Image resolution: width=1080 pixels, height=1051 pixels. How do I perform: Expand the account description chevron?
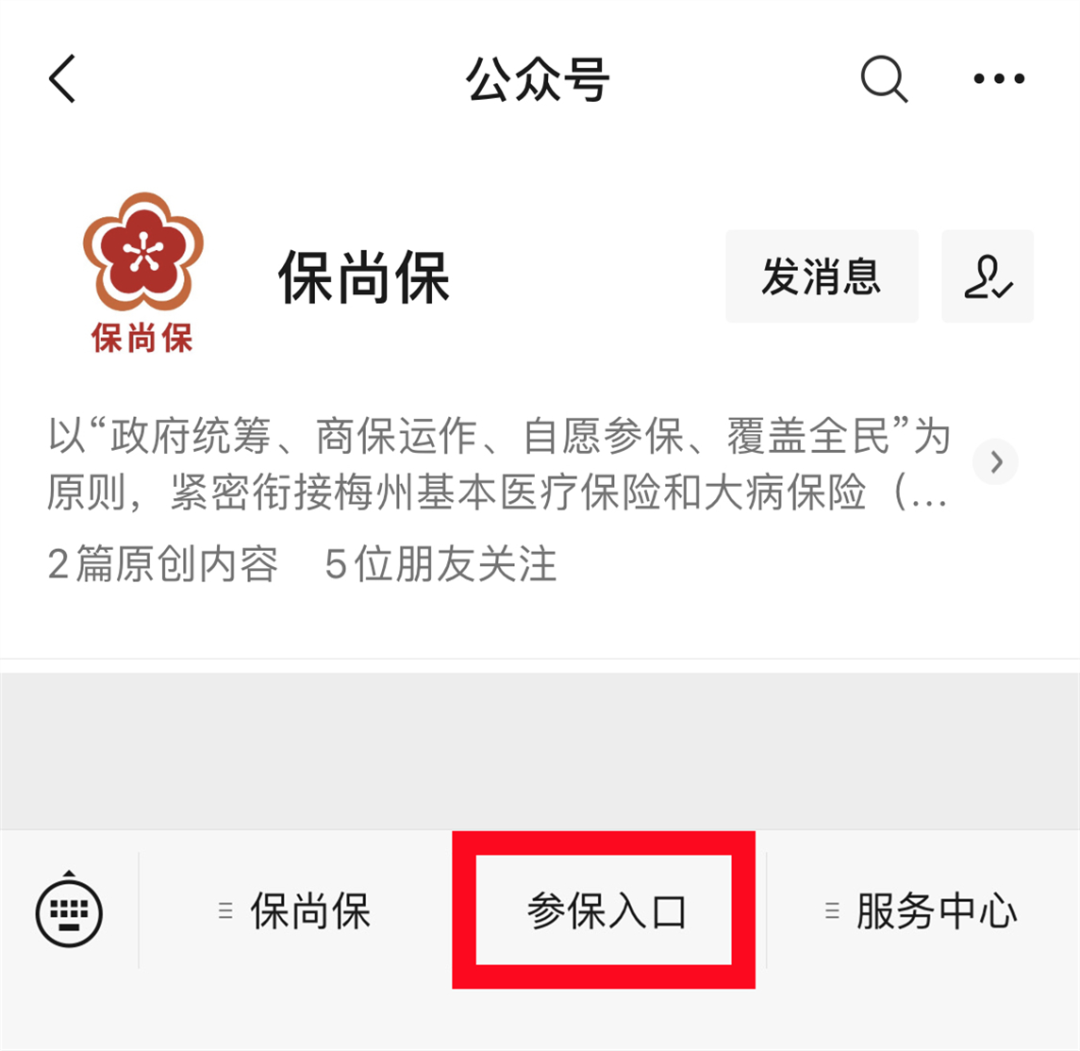point(995,462)
